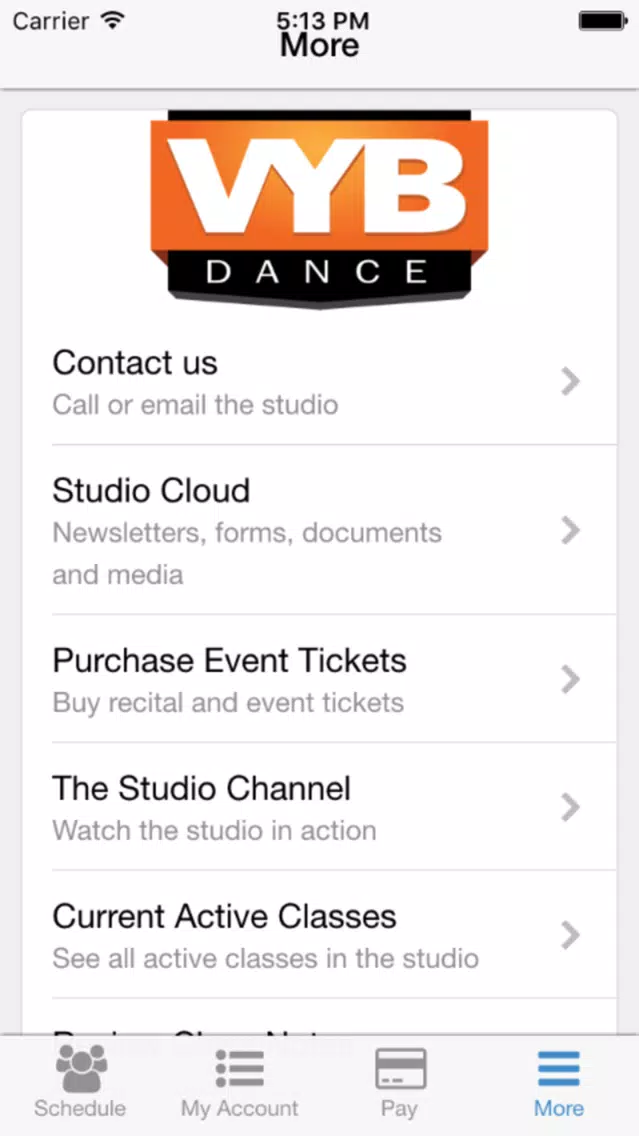639x1136 pixels.
Task: Select Purchase Event Tickets
Action: [x=320, y=679]
